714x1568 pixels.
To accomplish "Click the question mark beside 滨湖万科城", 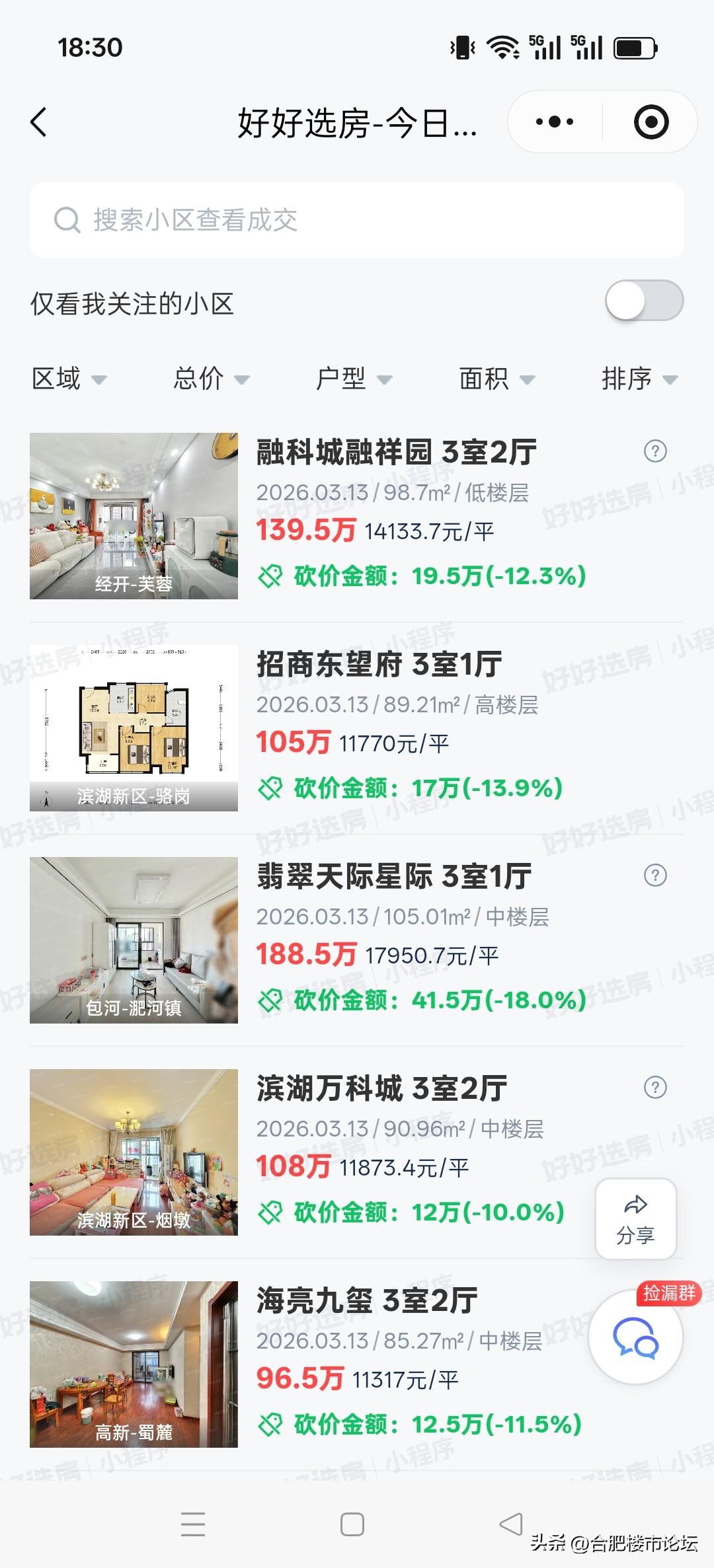I will [x=654, y=1088].
